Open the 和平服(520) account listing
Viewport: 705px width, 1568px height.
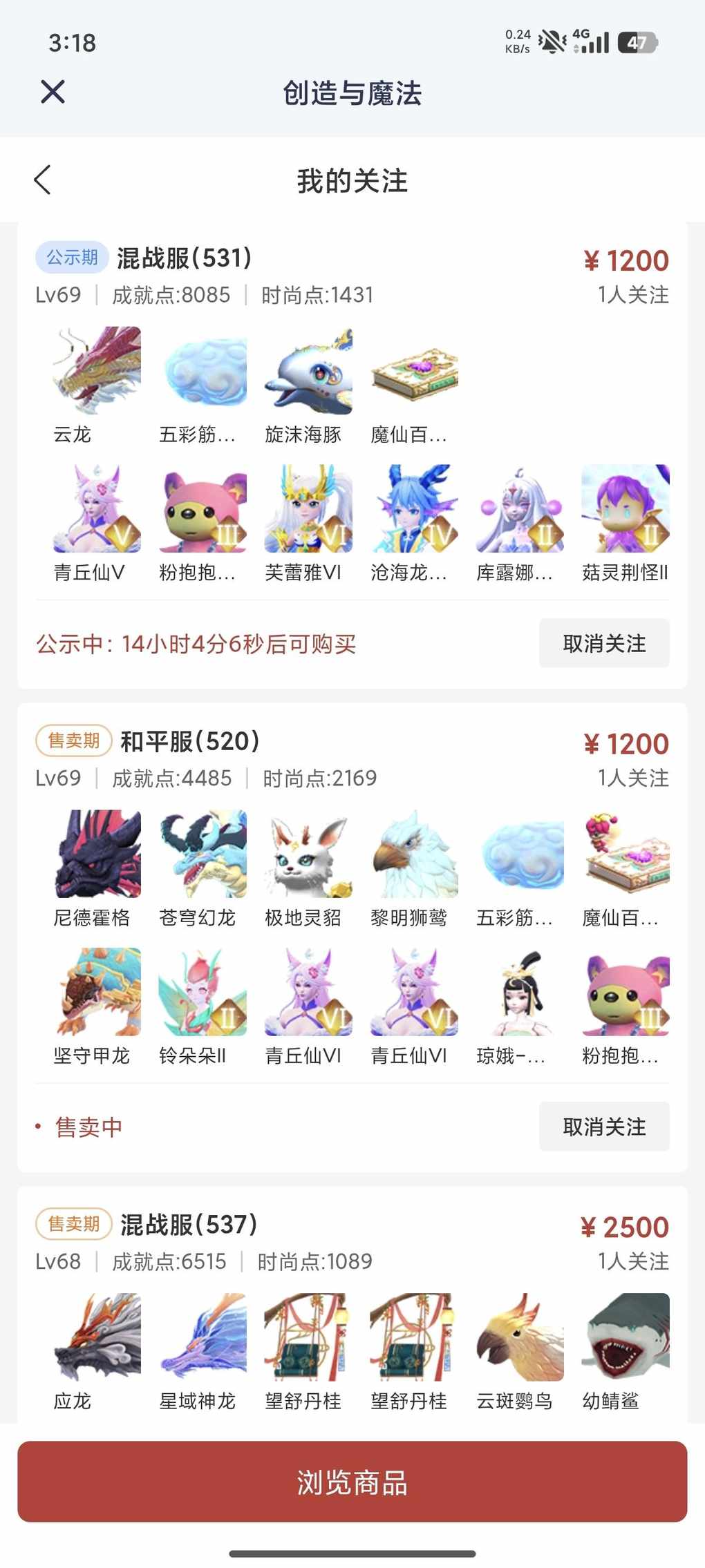pyautogui.click(x=190, y=743)
